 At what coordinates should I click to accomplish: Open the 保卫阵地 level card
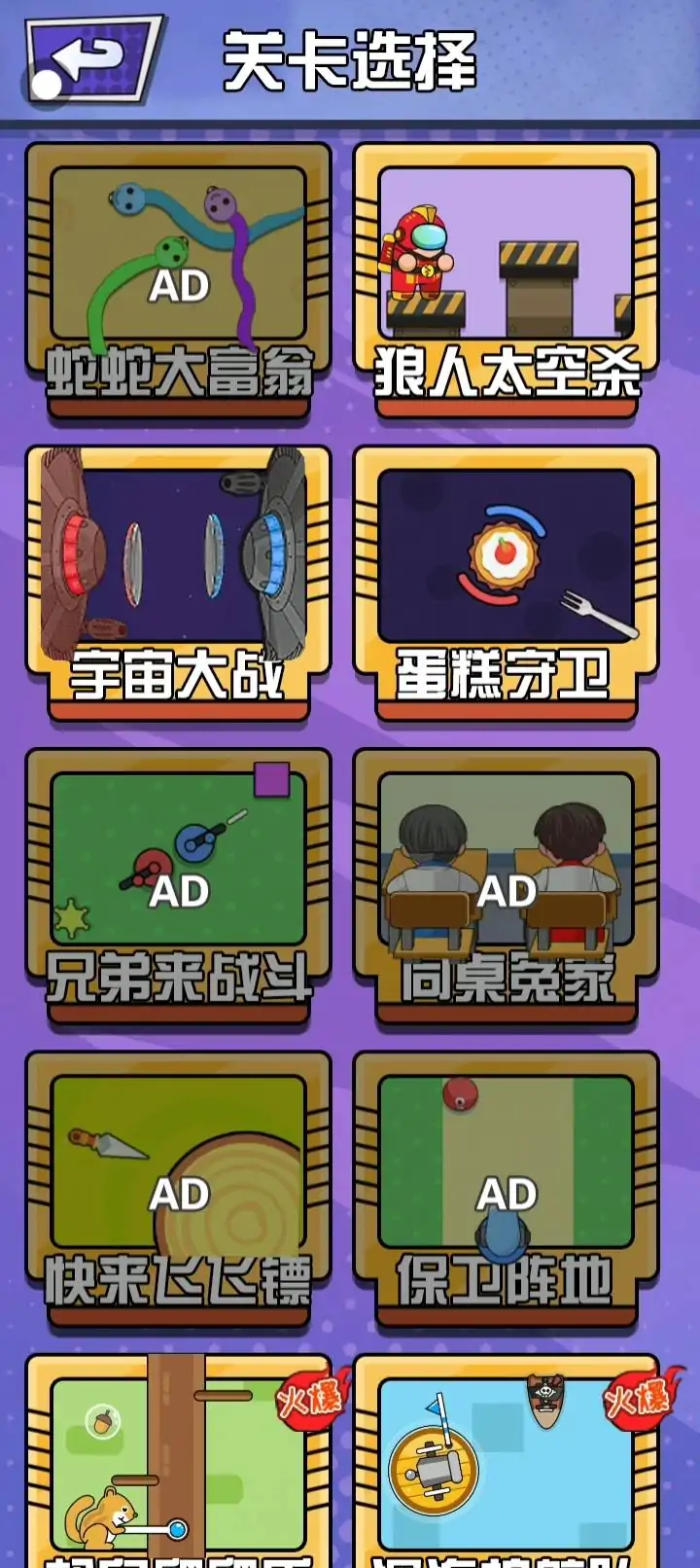507,1189
